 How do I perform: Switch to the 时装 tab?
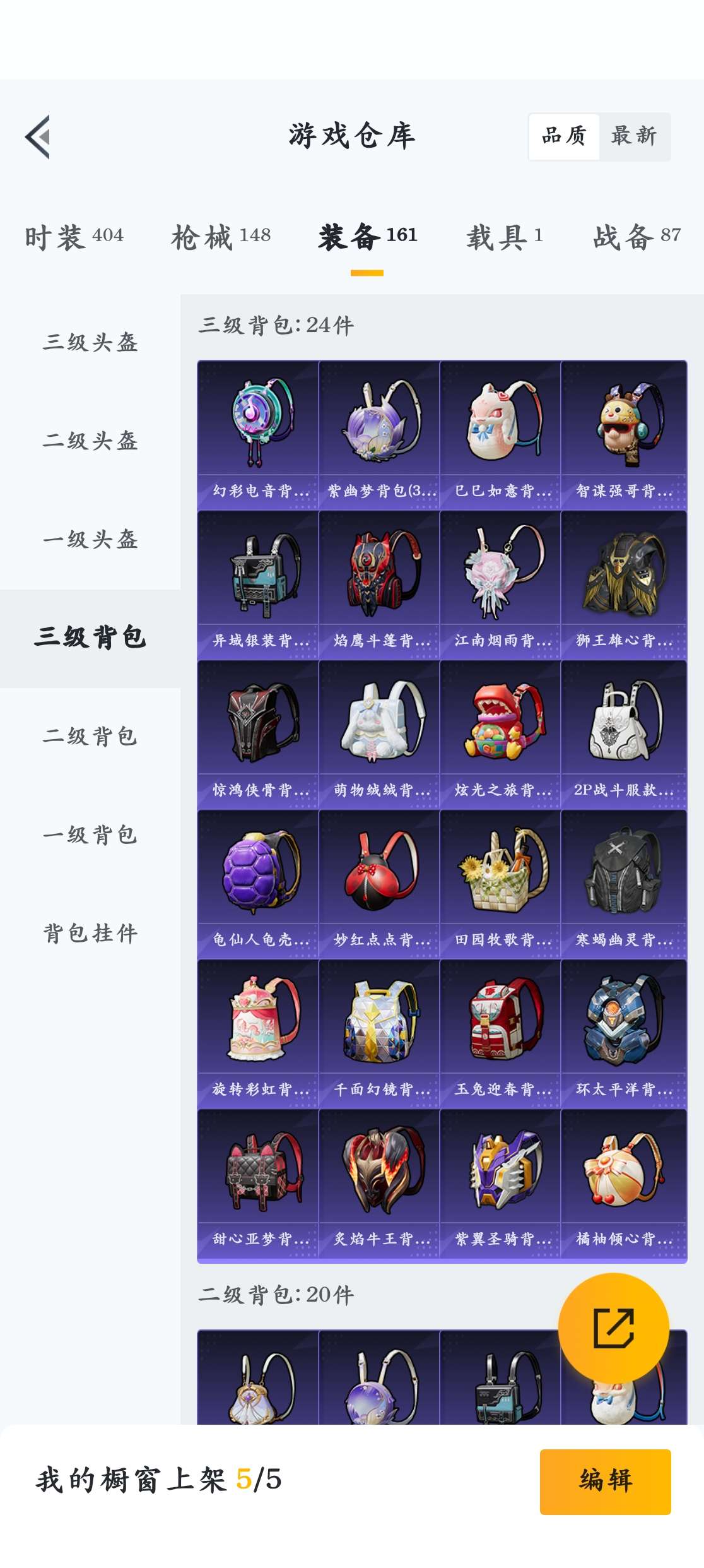coord(74,237)
